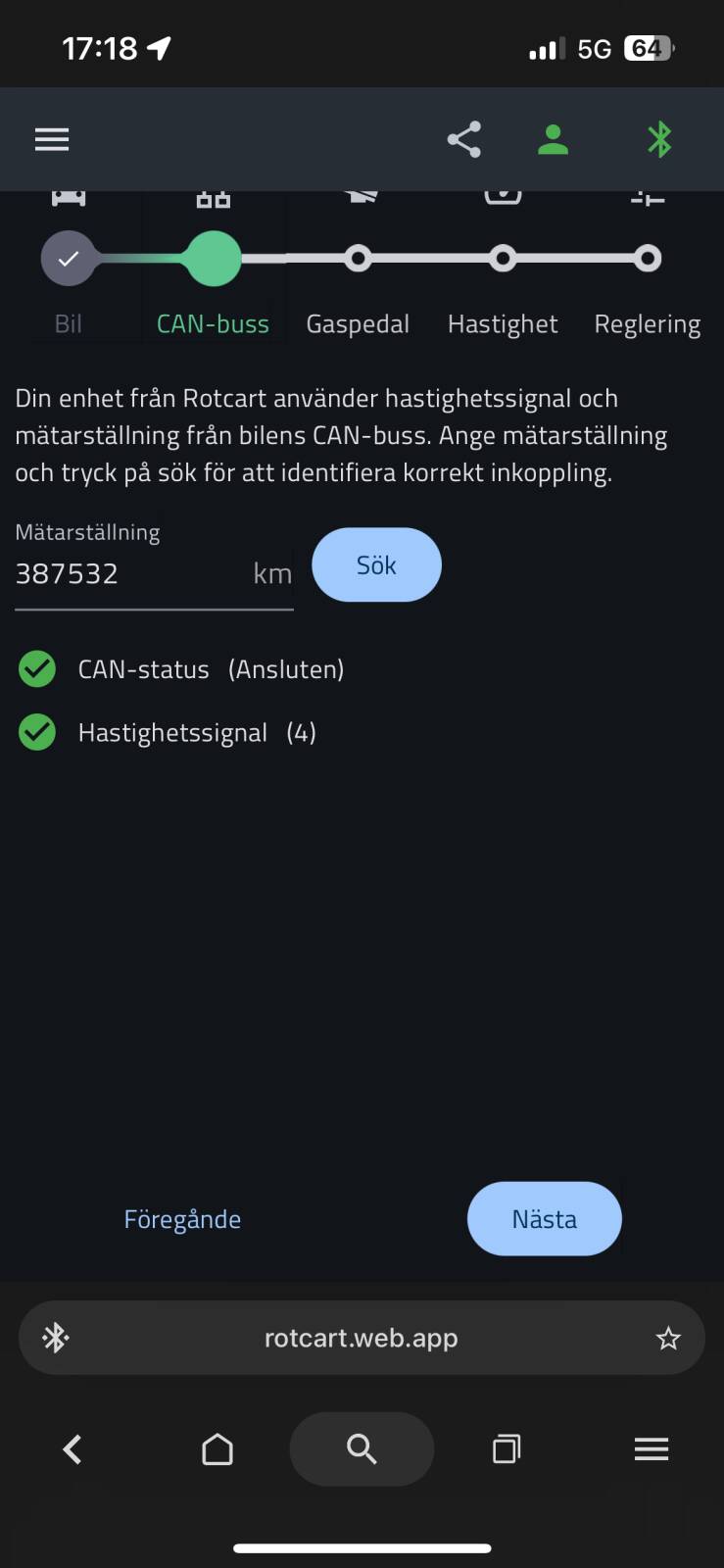Tap the green Bluetooth connection icon
724x1568 pixels.
click(659, 139)
